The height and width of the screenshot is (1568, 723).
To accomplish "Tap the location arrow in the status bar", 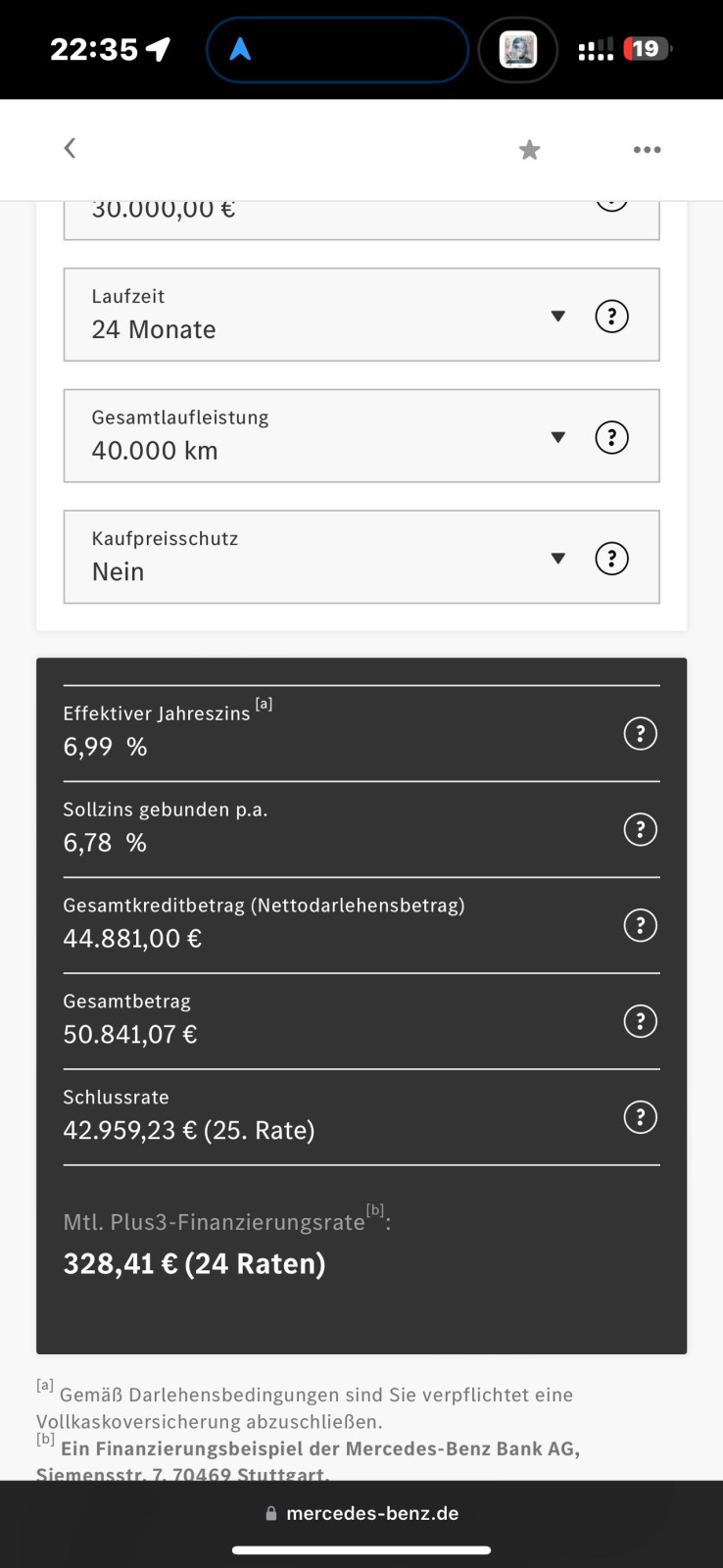I will pos(157,47).
